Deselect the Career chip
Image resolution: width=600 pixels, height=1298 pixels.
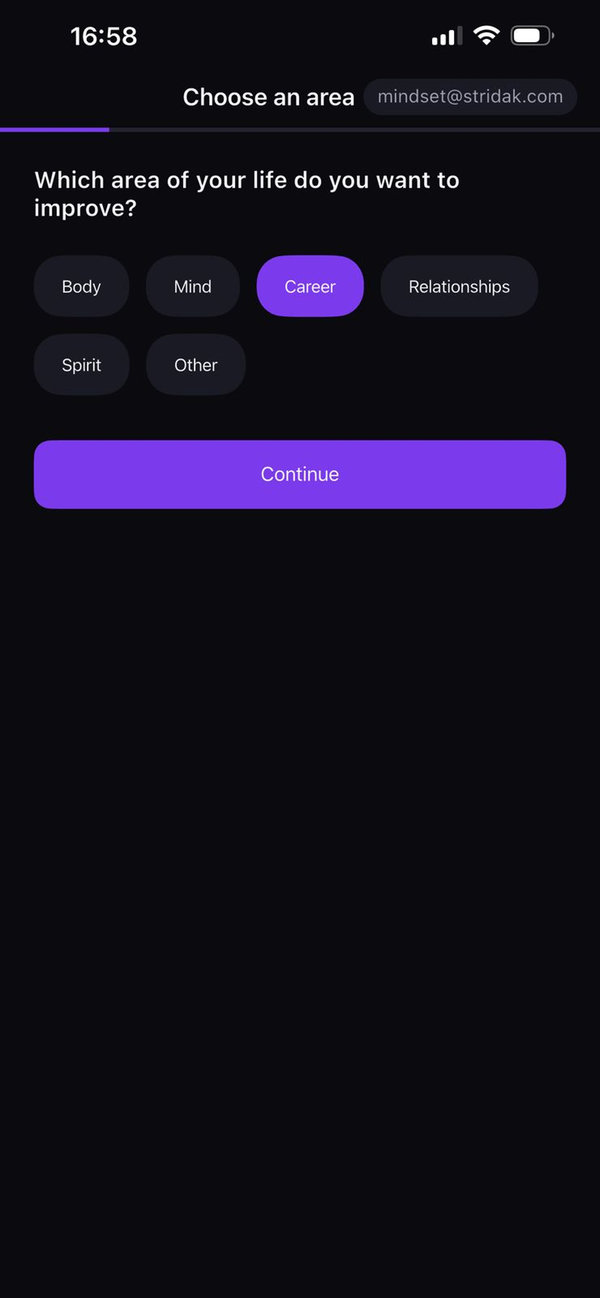(x=310, y=287)
